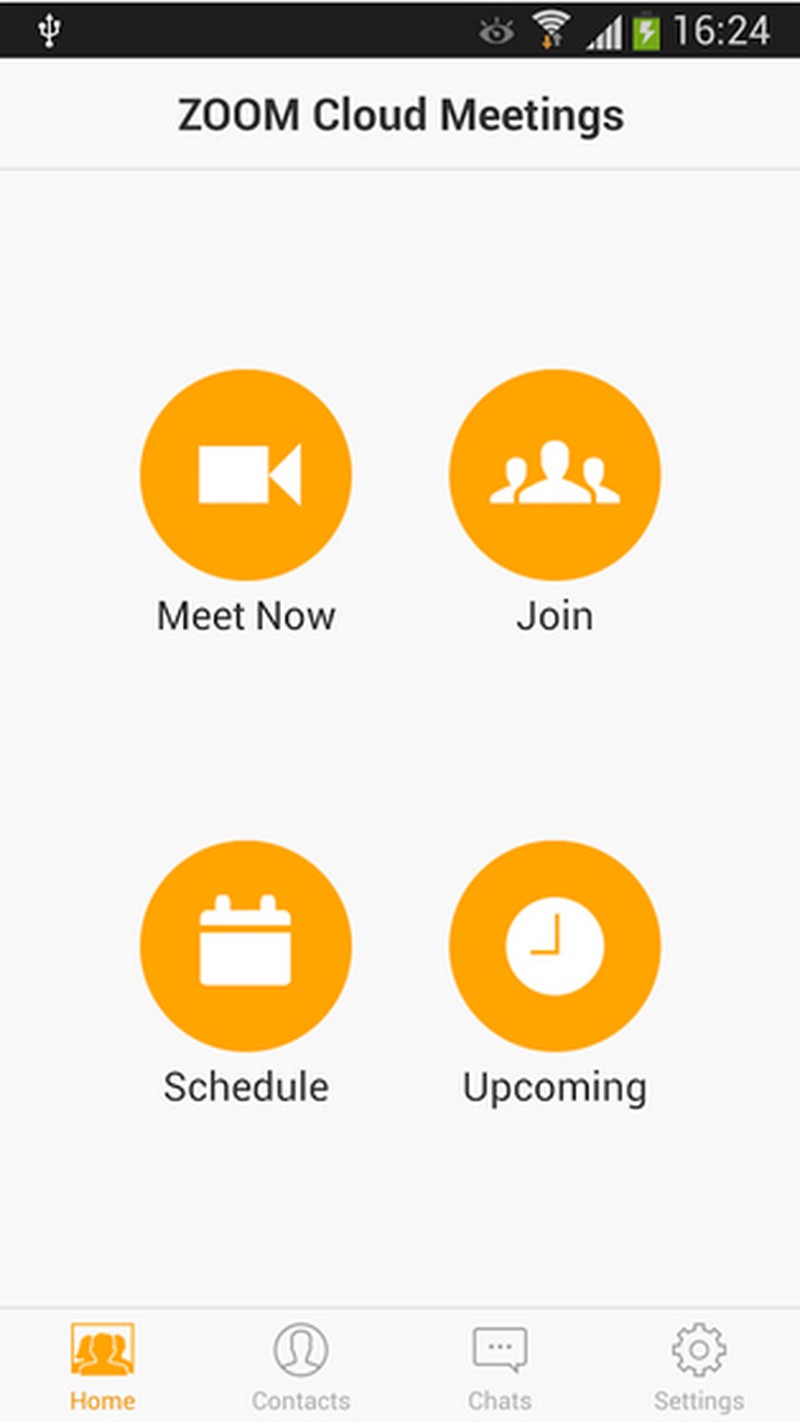Tap the Join meeting button
800x1422 pixels.
coord(555,475)
